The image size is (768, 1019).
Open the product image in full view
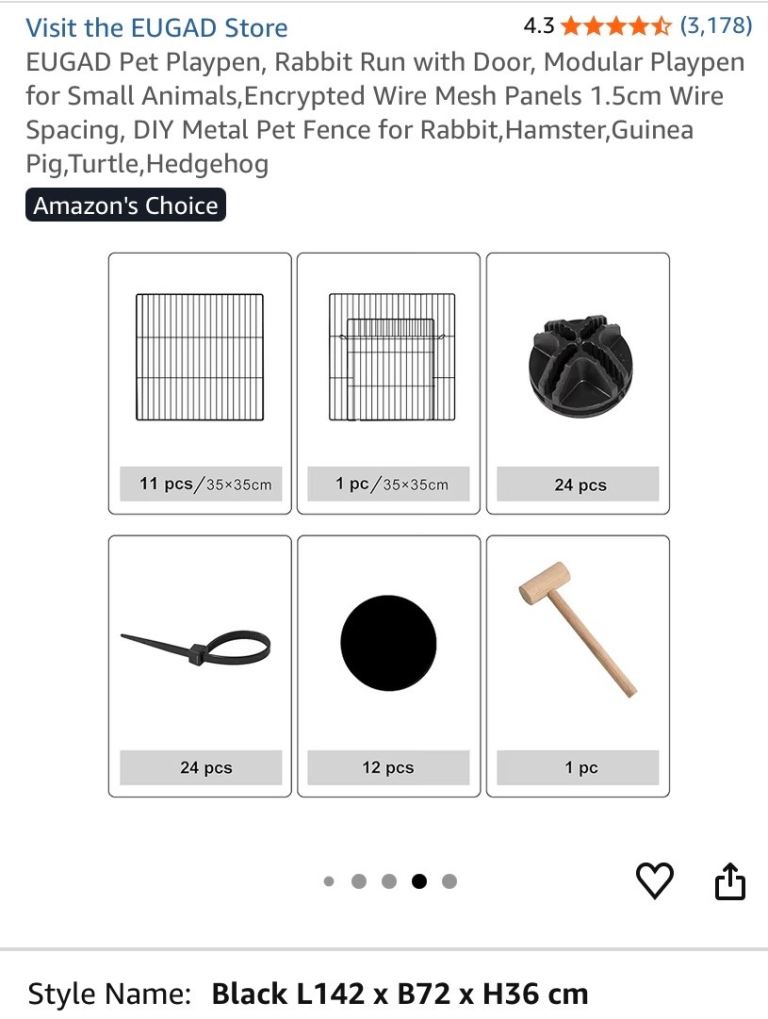pos(388,525)
